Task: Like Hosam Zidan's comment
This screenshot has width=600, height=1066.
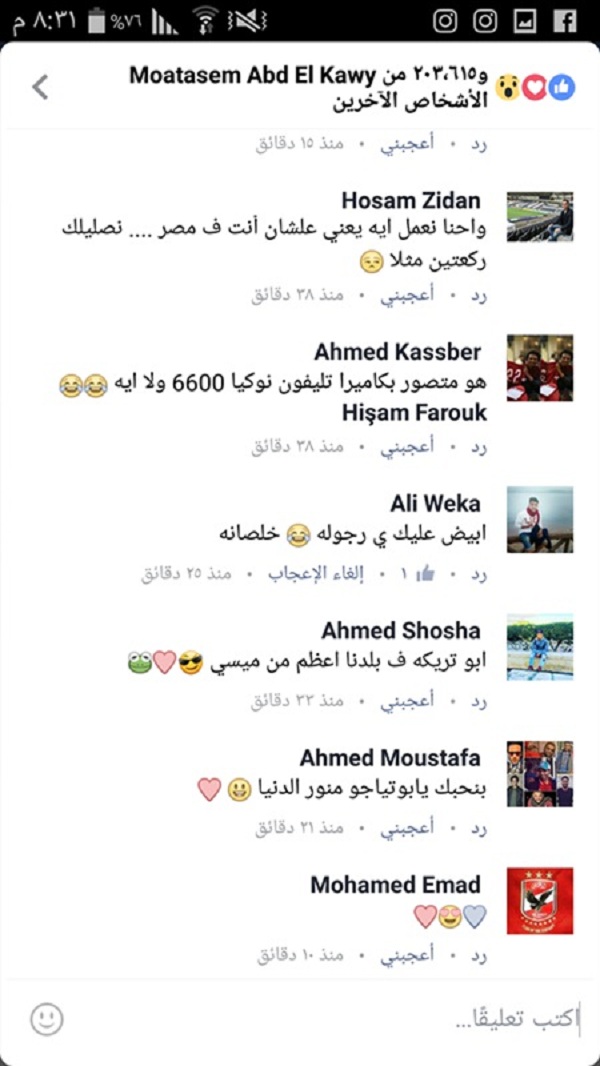Action: tap(407, 295)
